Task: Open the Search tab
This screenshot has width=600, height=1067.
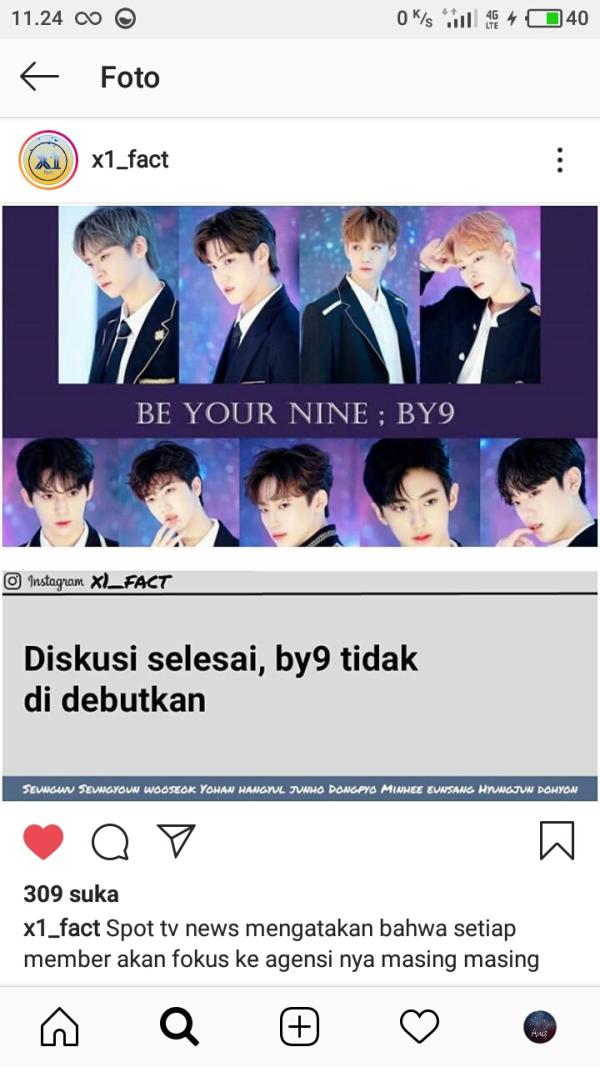Action: coord(179,1026)
